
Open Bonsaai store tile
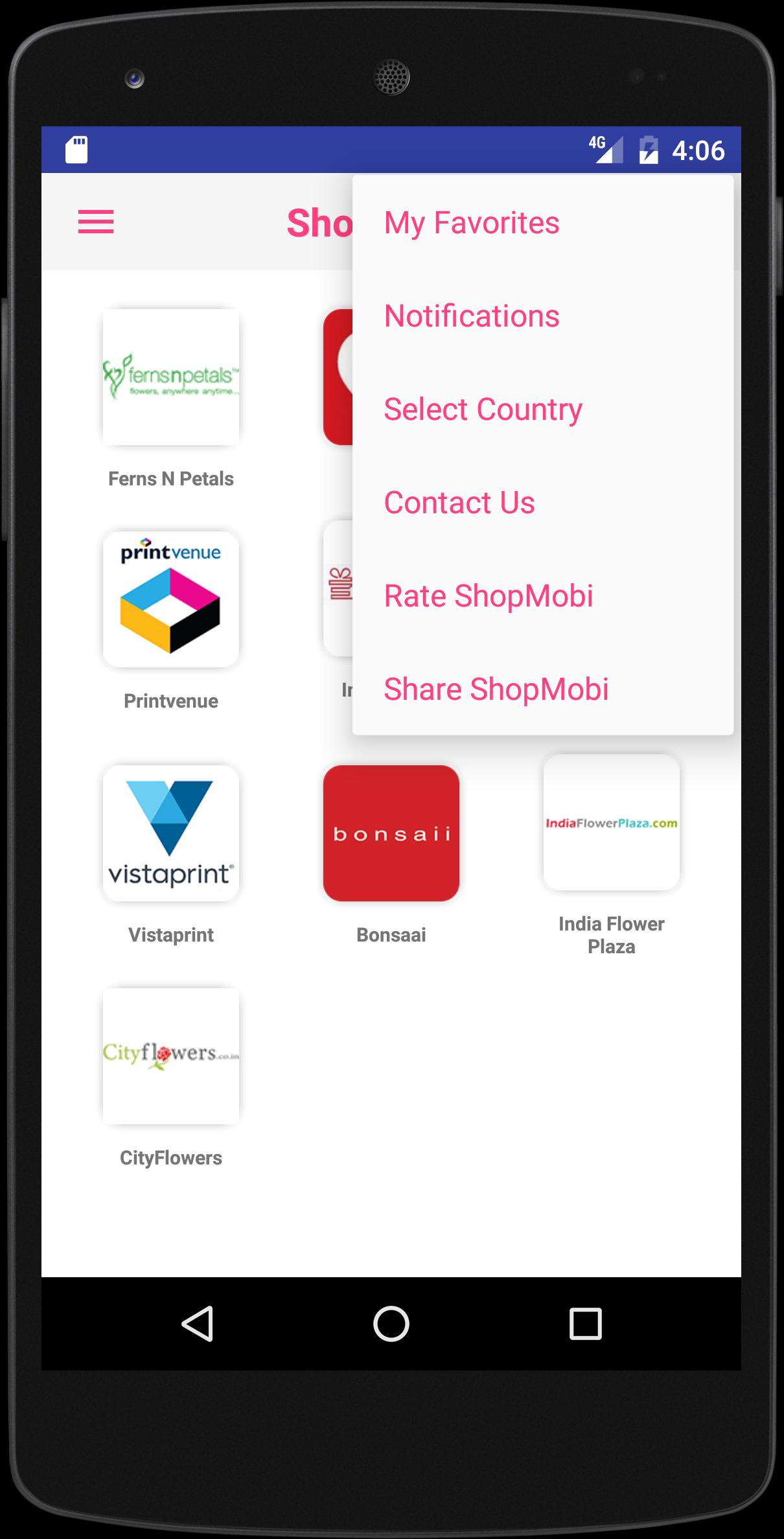391,833
